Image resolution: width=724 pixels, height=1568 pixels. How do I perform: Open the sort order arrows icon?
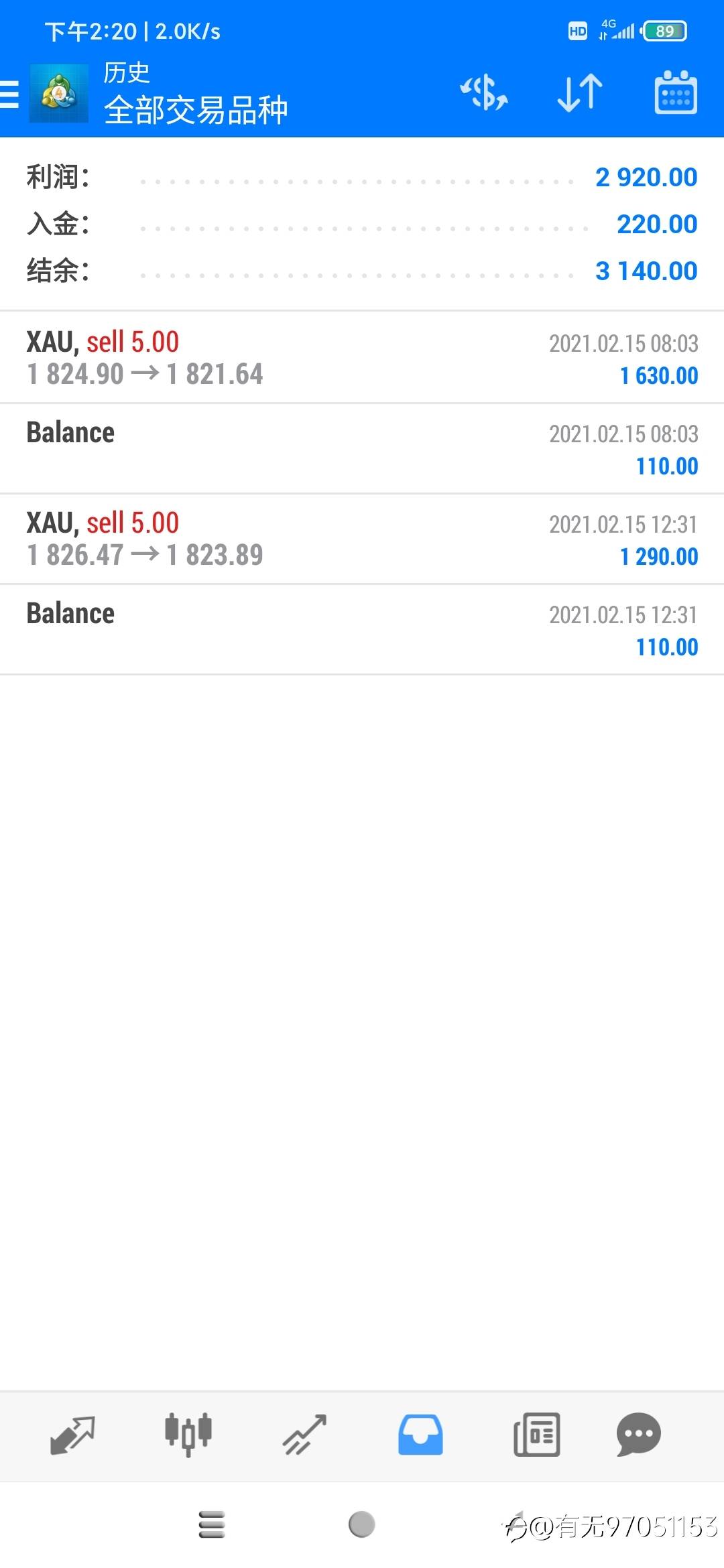(x=580, y=92)
